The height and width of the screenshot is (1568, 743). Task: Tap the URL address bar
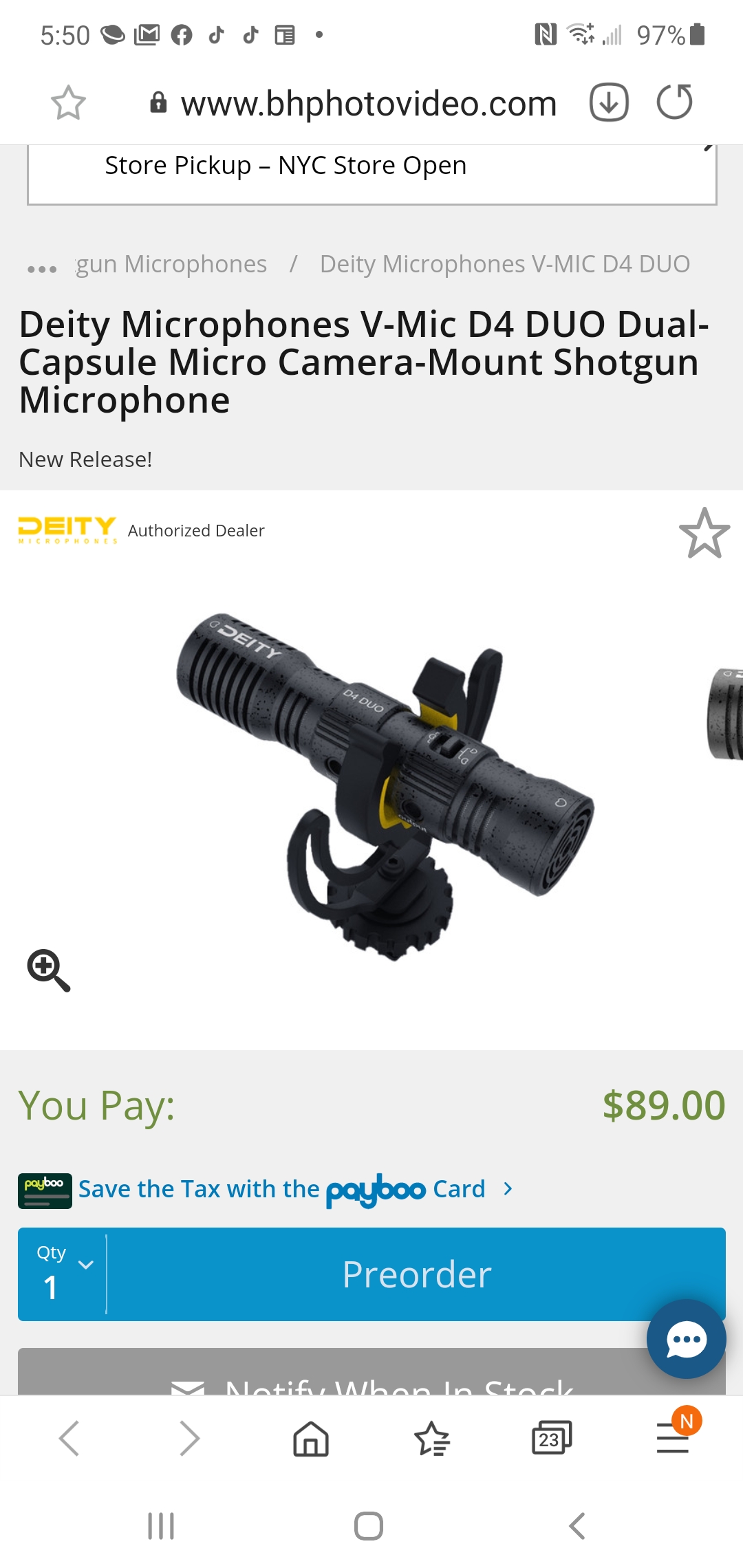(x=368, y=104)
